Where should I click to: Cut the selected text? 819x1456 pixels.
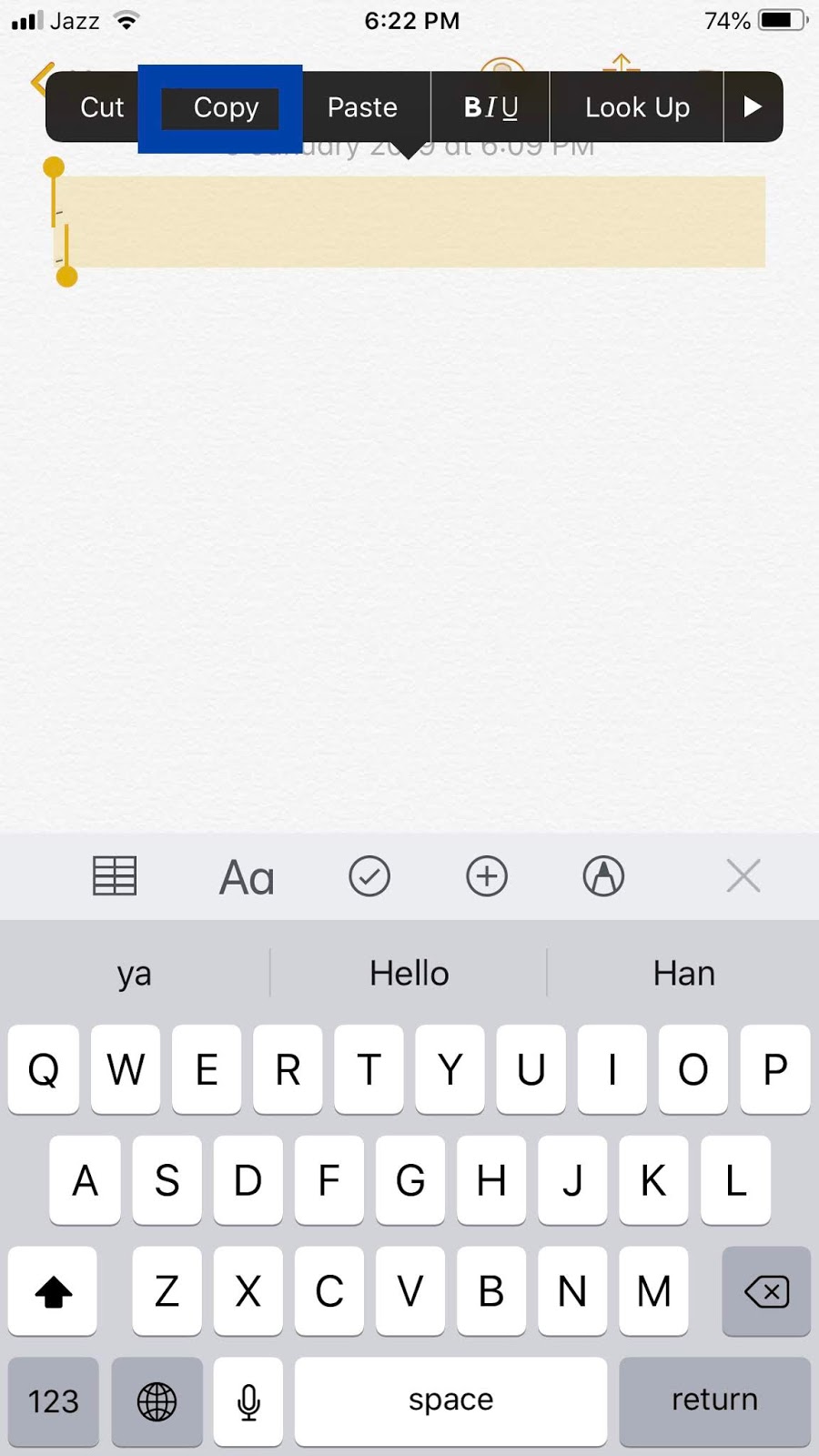point(101,107)
